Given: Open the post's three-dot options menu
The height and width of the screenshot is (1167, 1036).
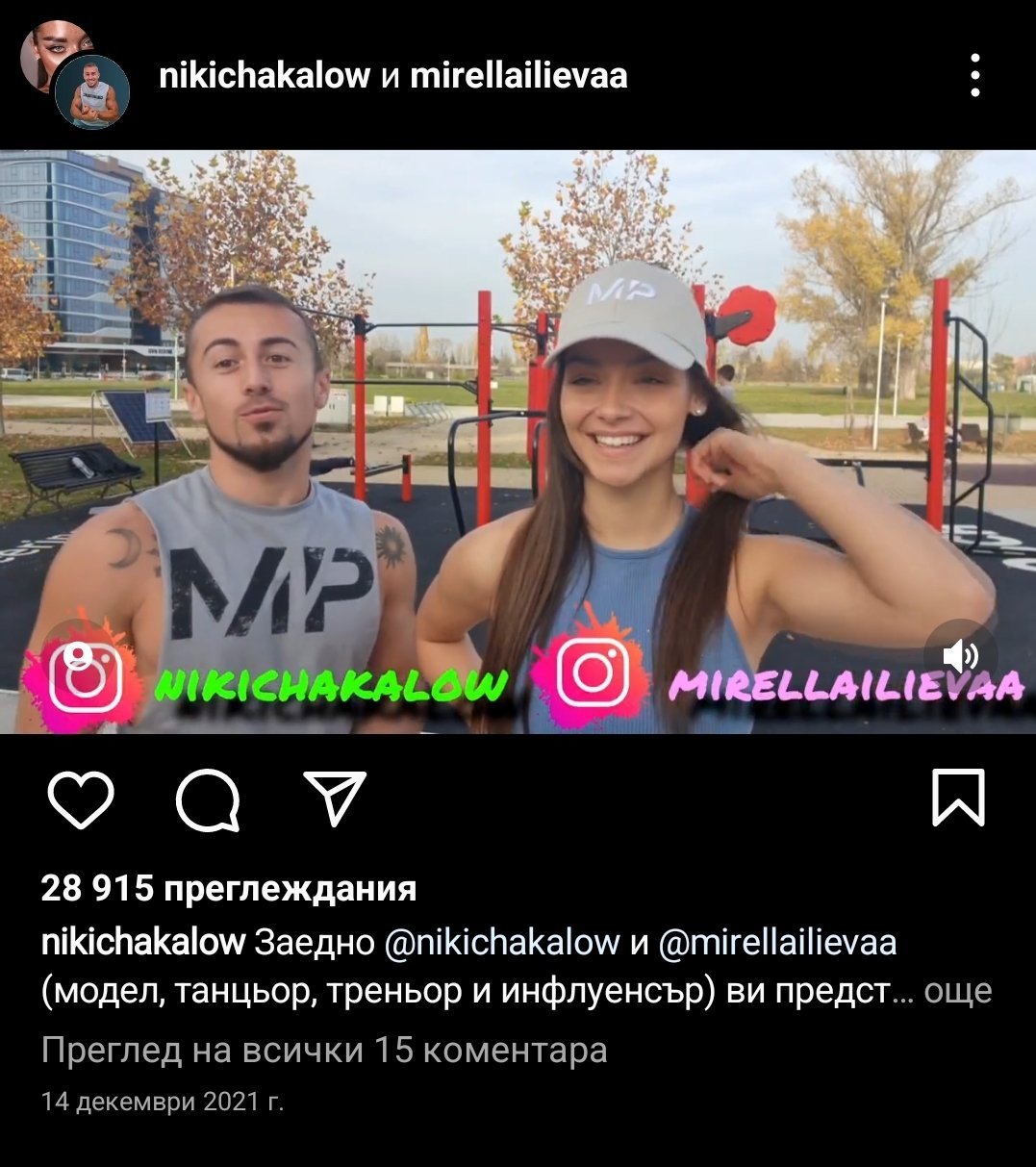Looking at the screenshot, I should click(974, 75).
